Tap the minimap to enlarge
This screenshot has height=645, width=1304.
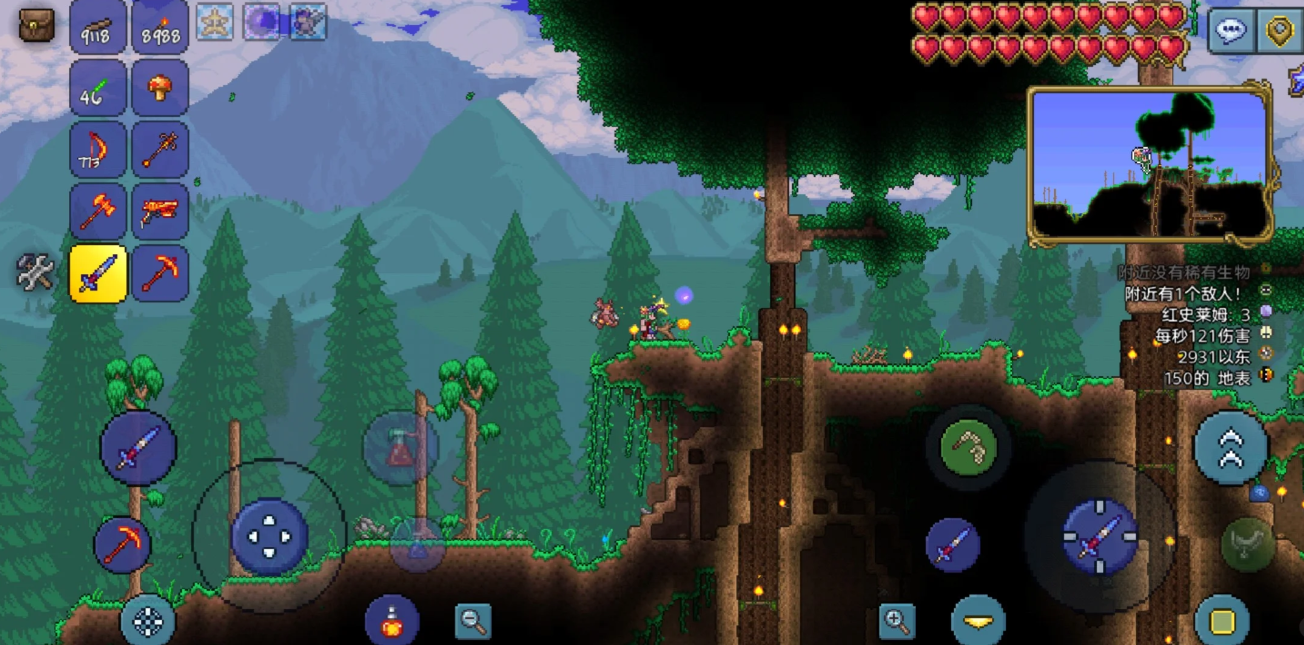[1150, 165]
